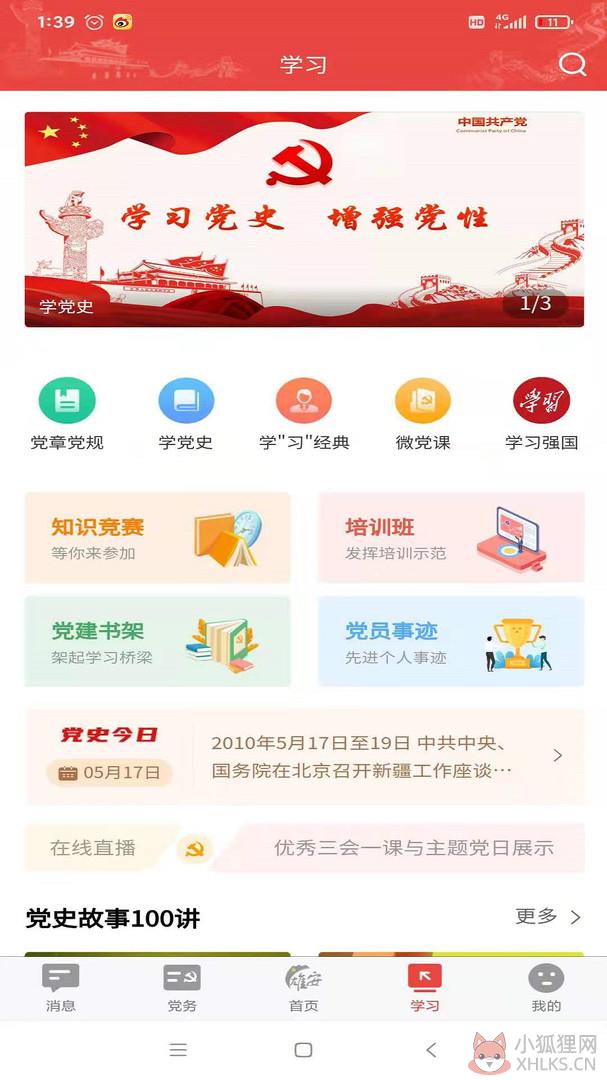View the 党员事迹 card
The image size is (607, 1080).
[451, 642]
